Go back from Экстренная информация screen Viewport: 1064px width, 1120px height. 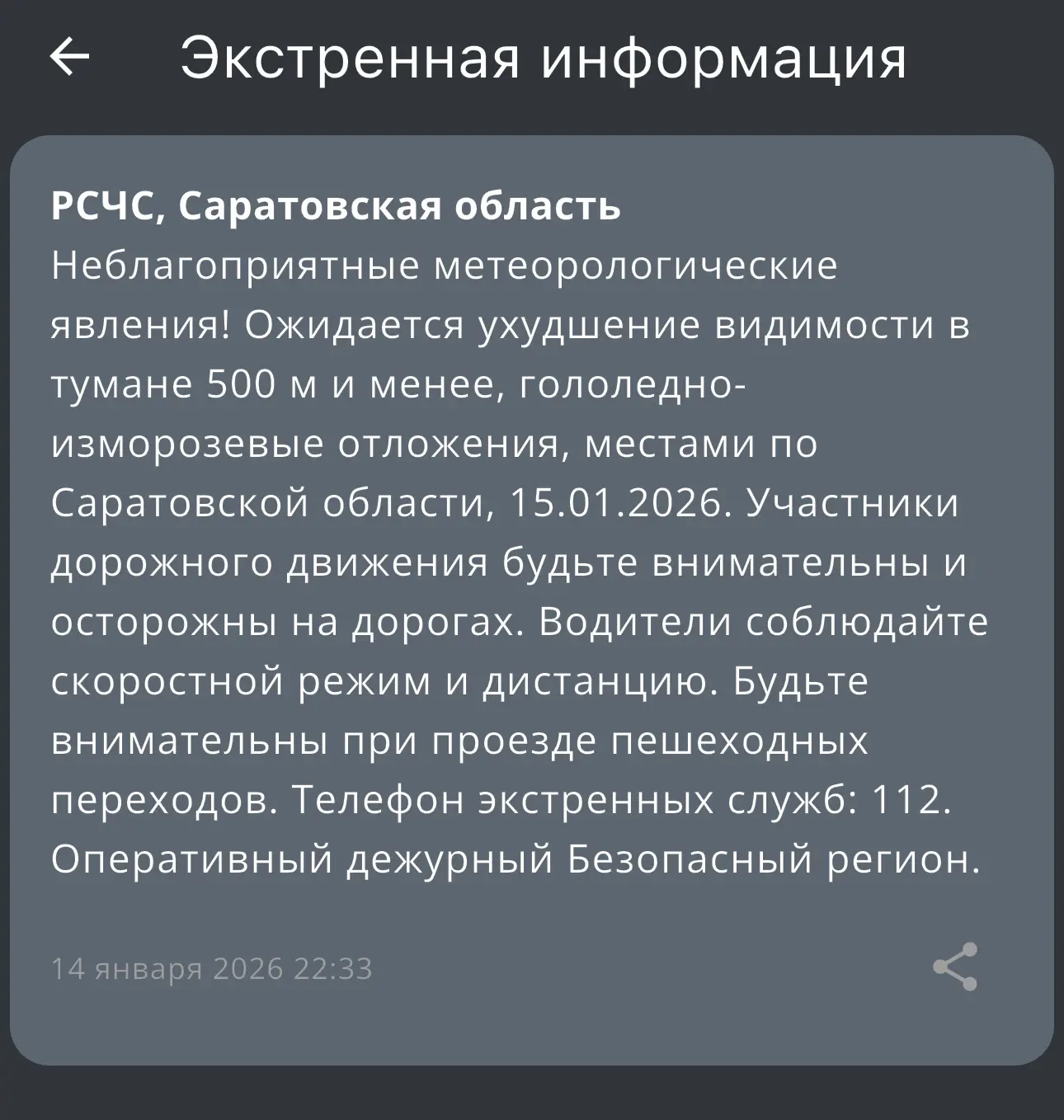pos(69,57)
